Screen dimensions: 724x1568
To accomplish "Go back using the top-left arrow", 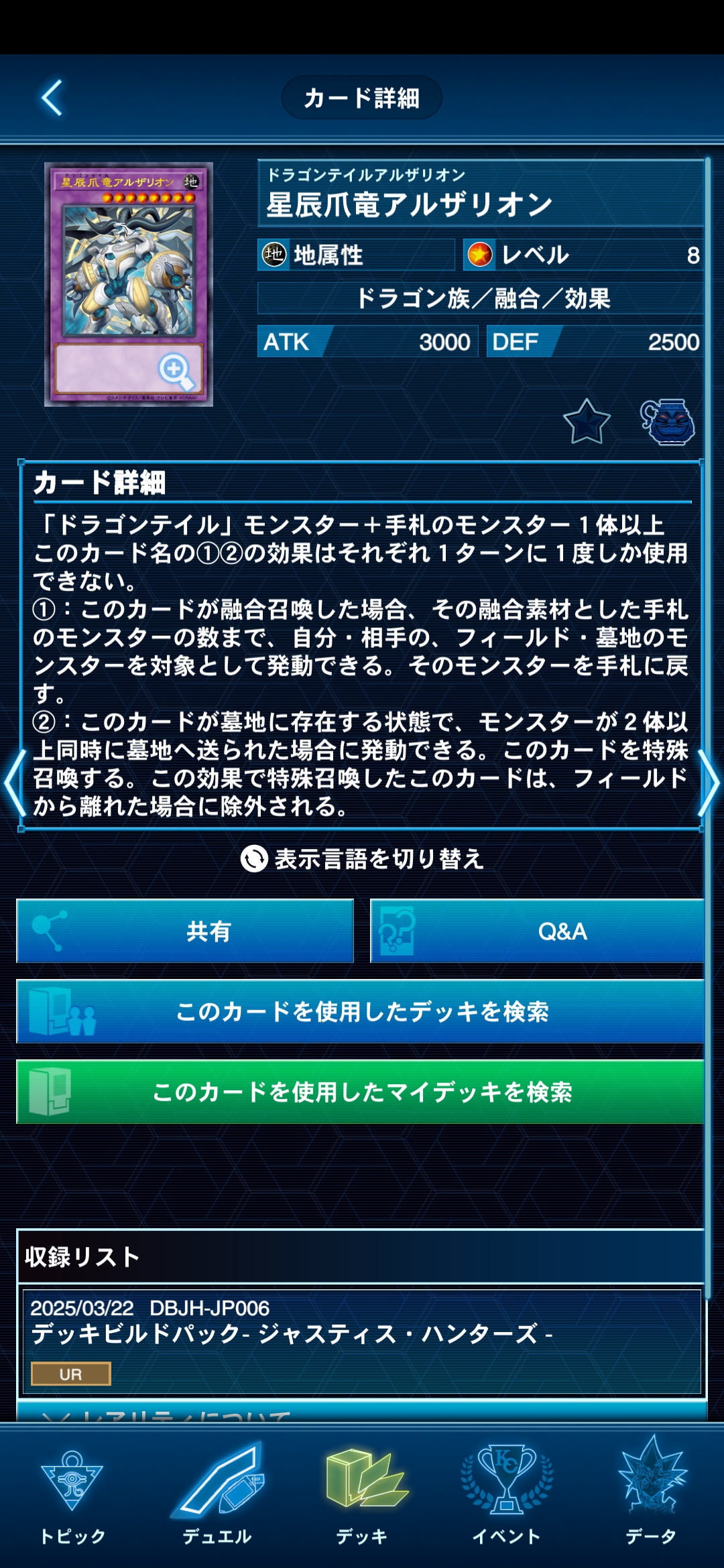I will (x=52, y=98).
